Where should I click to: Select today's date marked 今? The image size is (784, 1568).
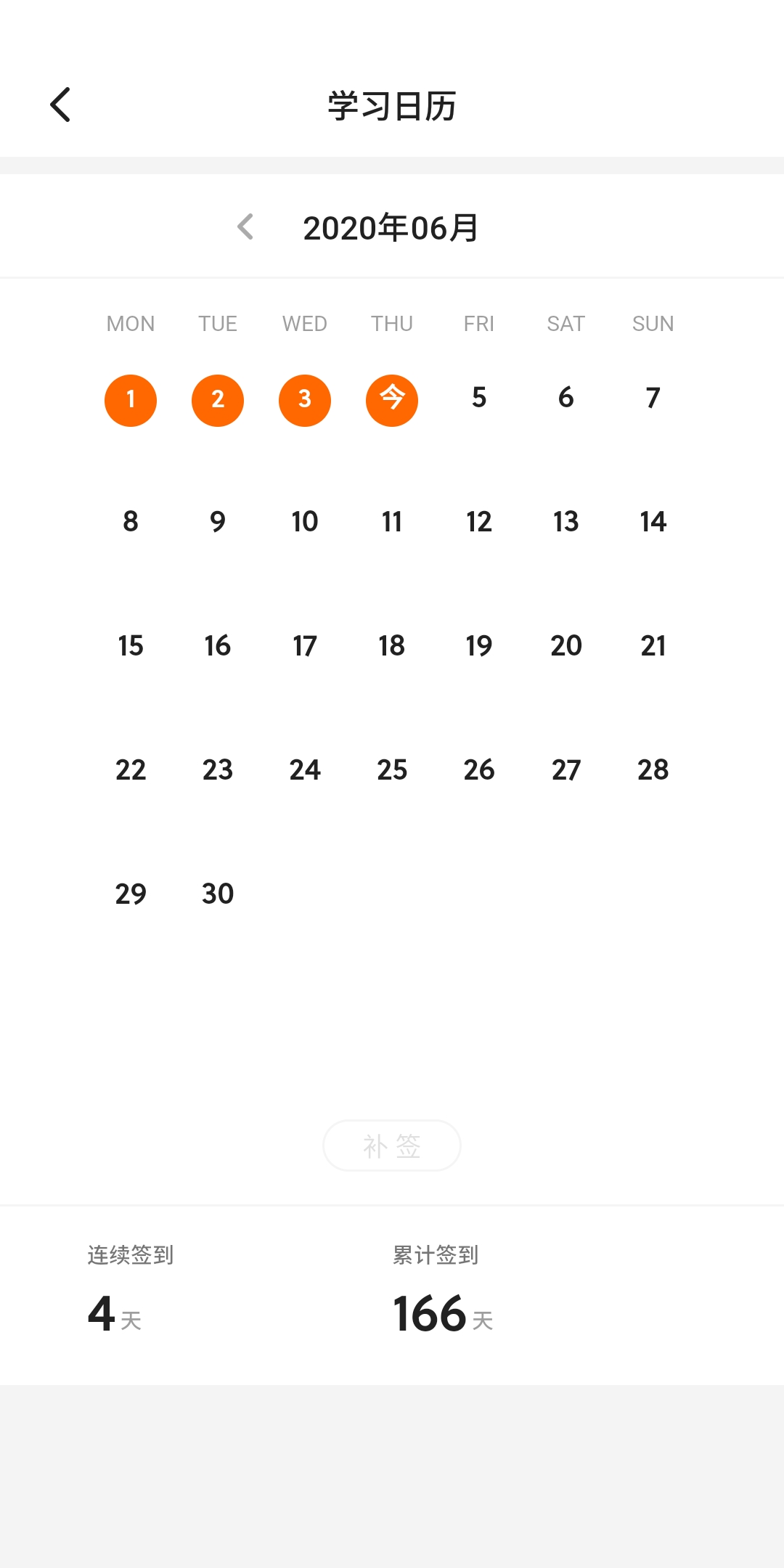[392, 400]
